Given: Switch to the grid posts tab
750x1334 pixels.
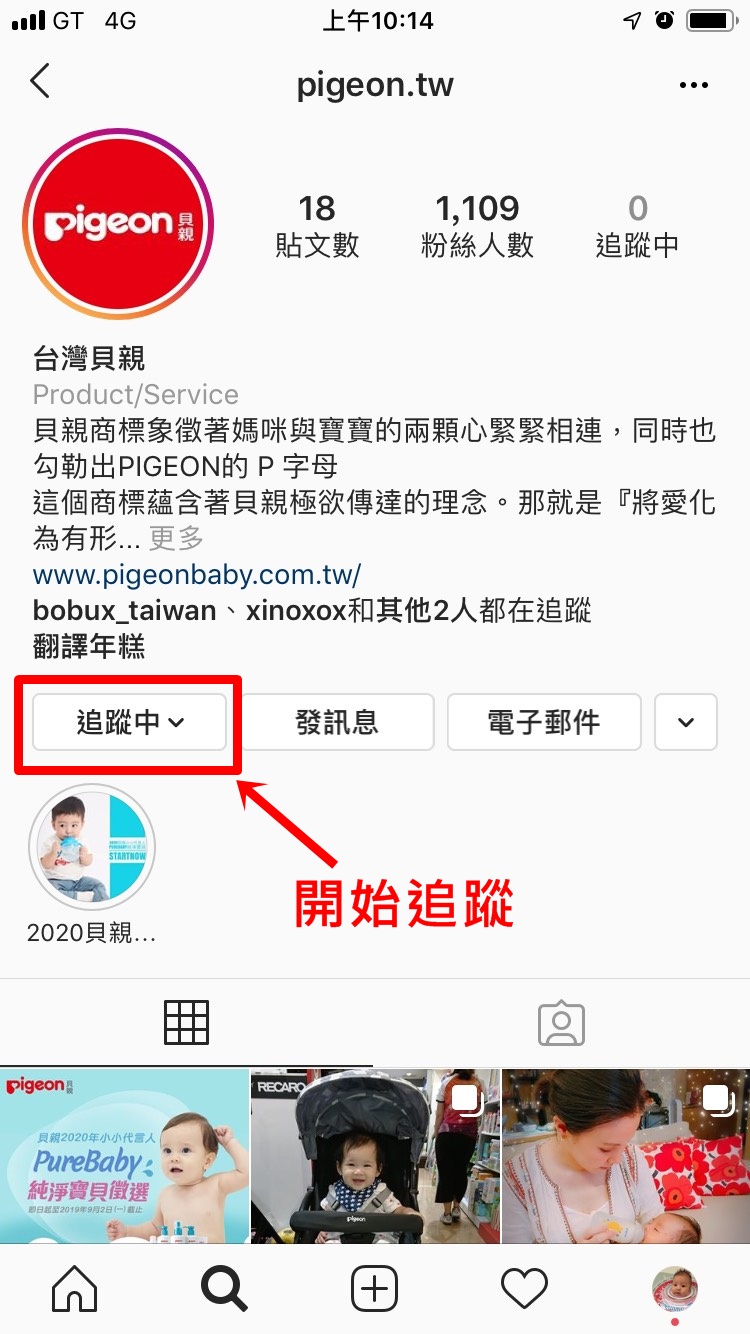Looking at the screenshot, I should pyautogui.click(x=186, y=1022).
